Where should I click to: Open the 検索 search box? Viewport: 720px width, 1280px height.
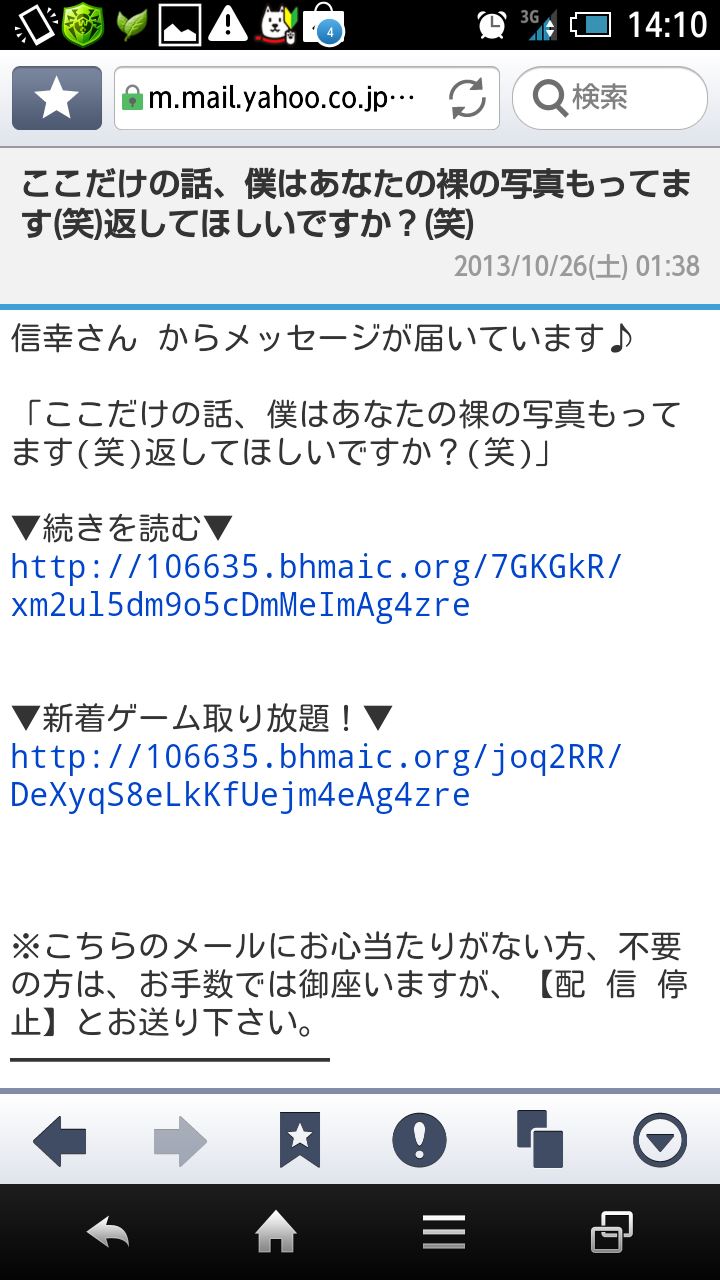pyautogui.click(x=610, y=98)
